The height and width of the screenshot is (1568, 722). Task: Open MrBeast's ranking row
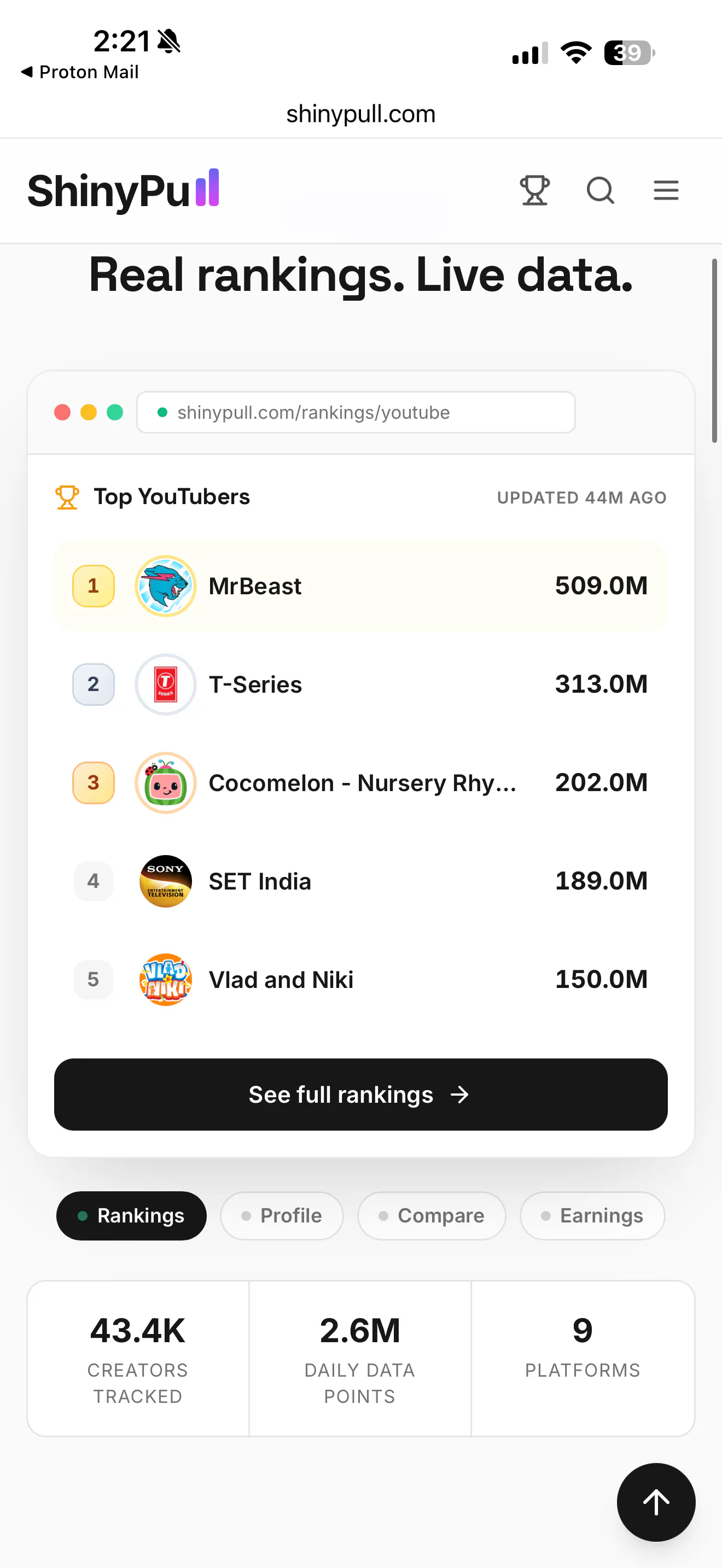[x=360, y=586]
